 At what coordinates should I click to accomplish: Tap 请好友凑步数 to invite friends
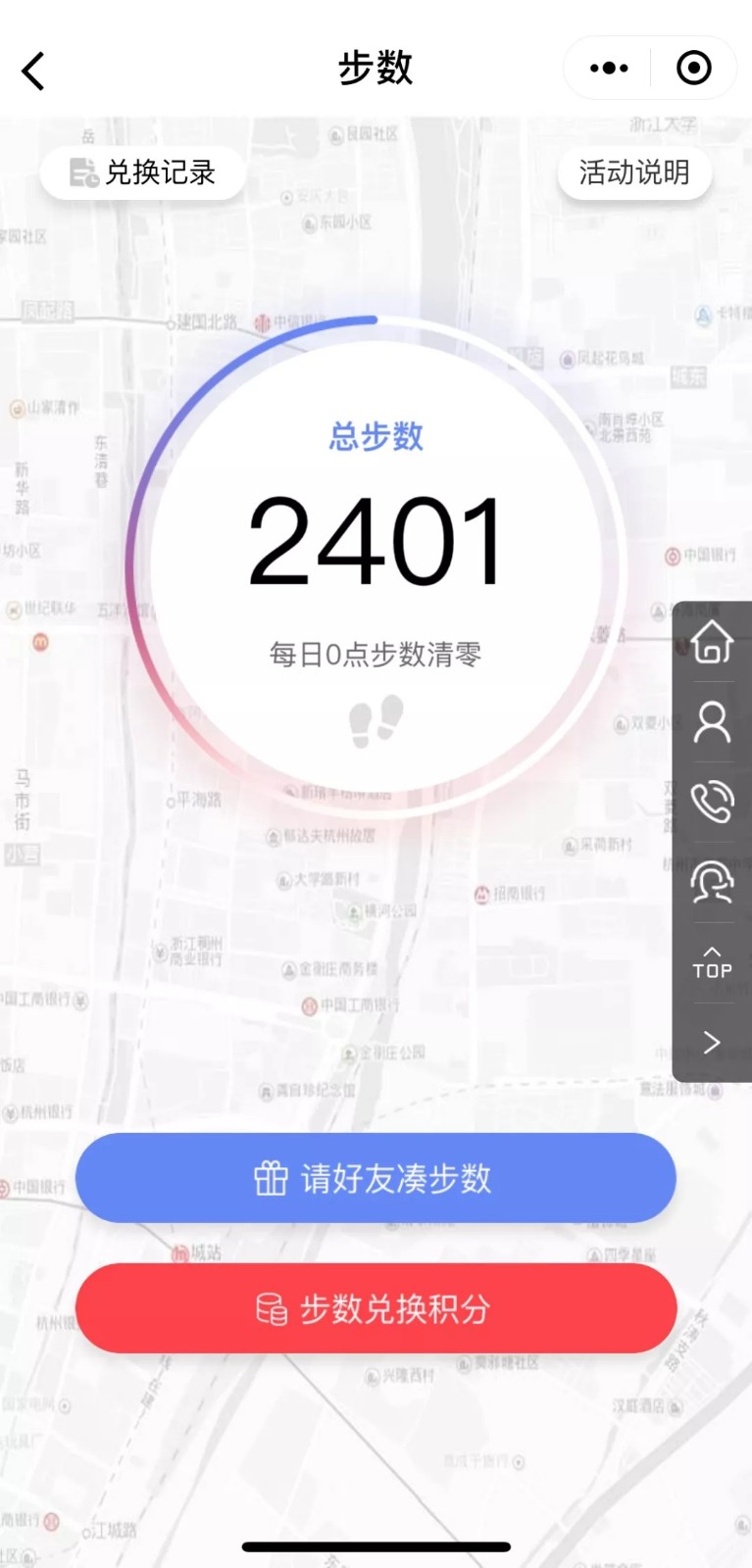[376, 1178]
